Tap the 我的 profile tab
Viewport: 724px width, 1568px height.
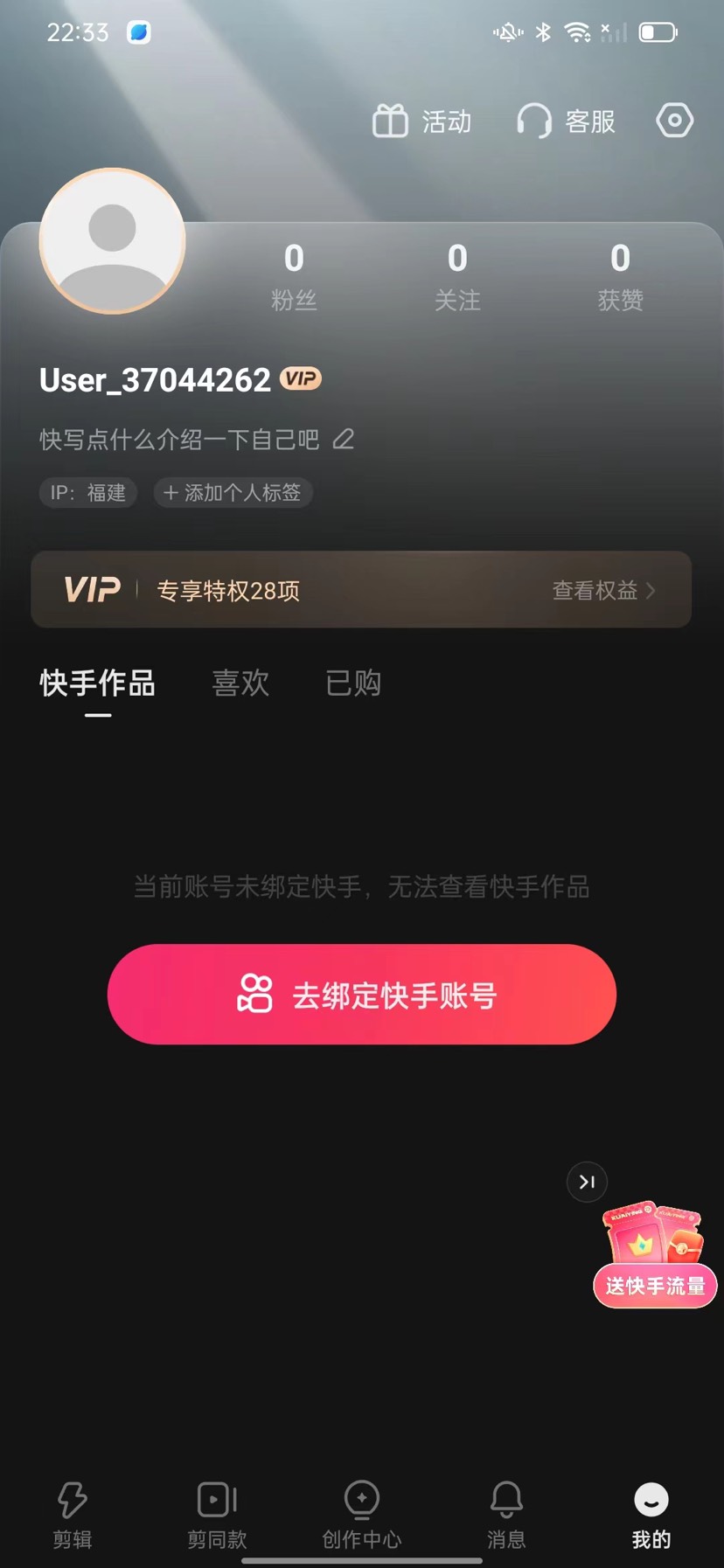coord(651,1515)
